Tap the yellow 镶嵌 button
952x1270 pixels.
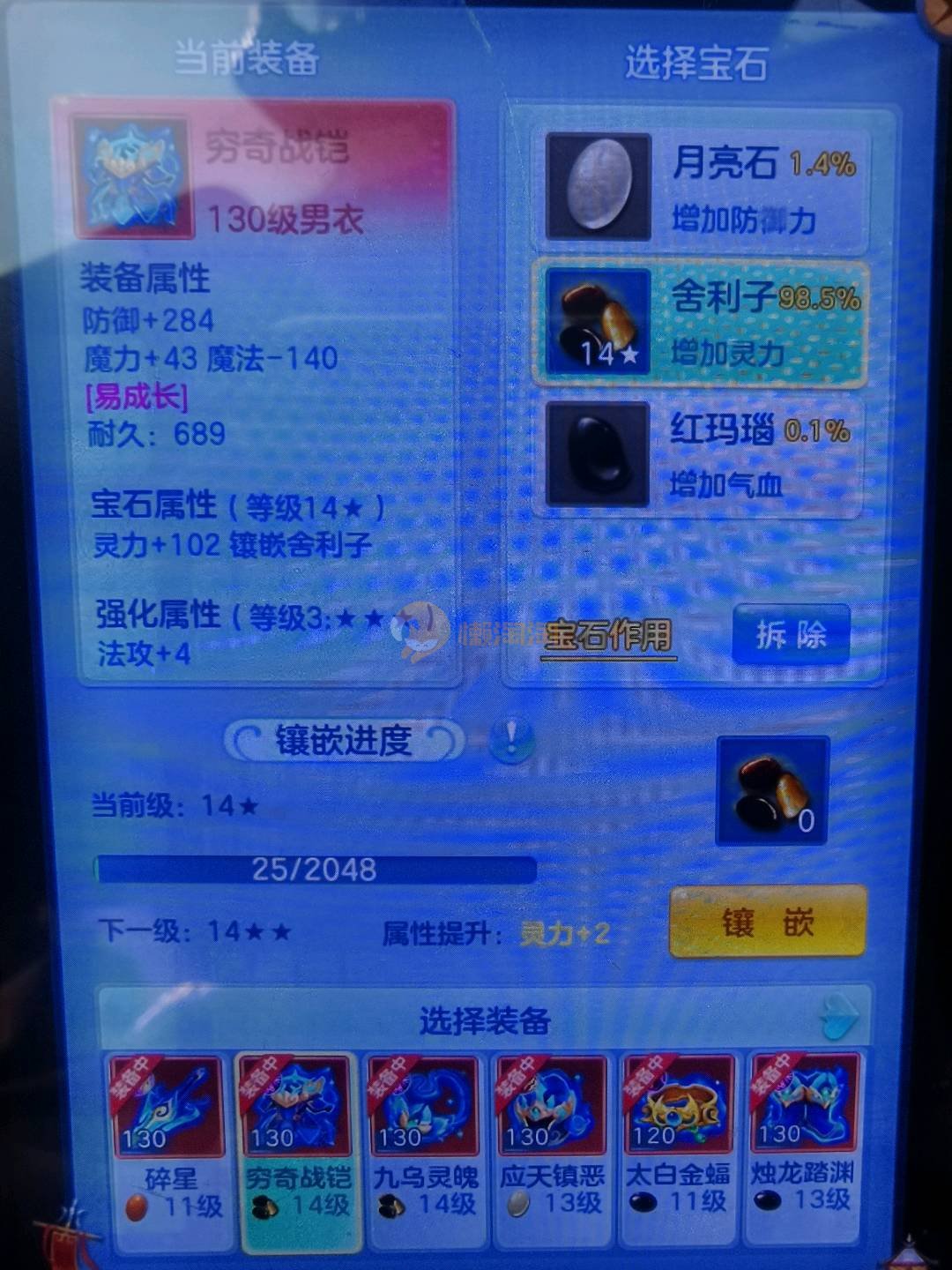pos(768,923)
